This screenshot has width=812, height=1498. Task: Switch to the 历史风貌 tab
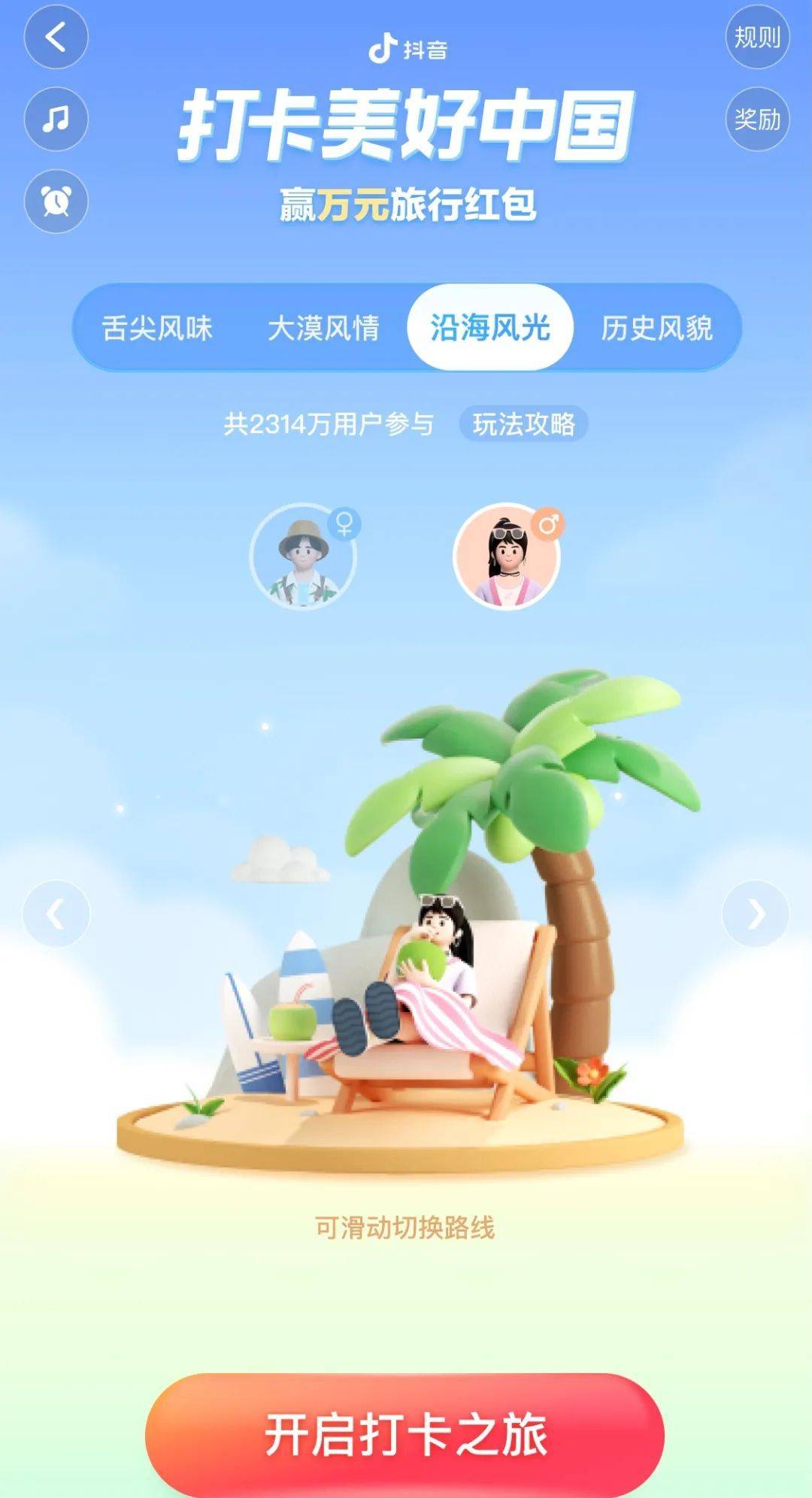click(656, 328)
